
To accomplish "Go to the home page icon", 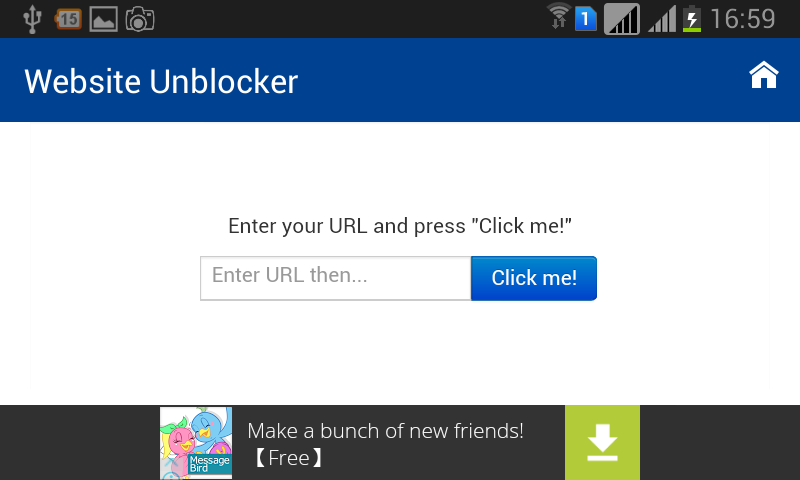I will pos(764,75).
